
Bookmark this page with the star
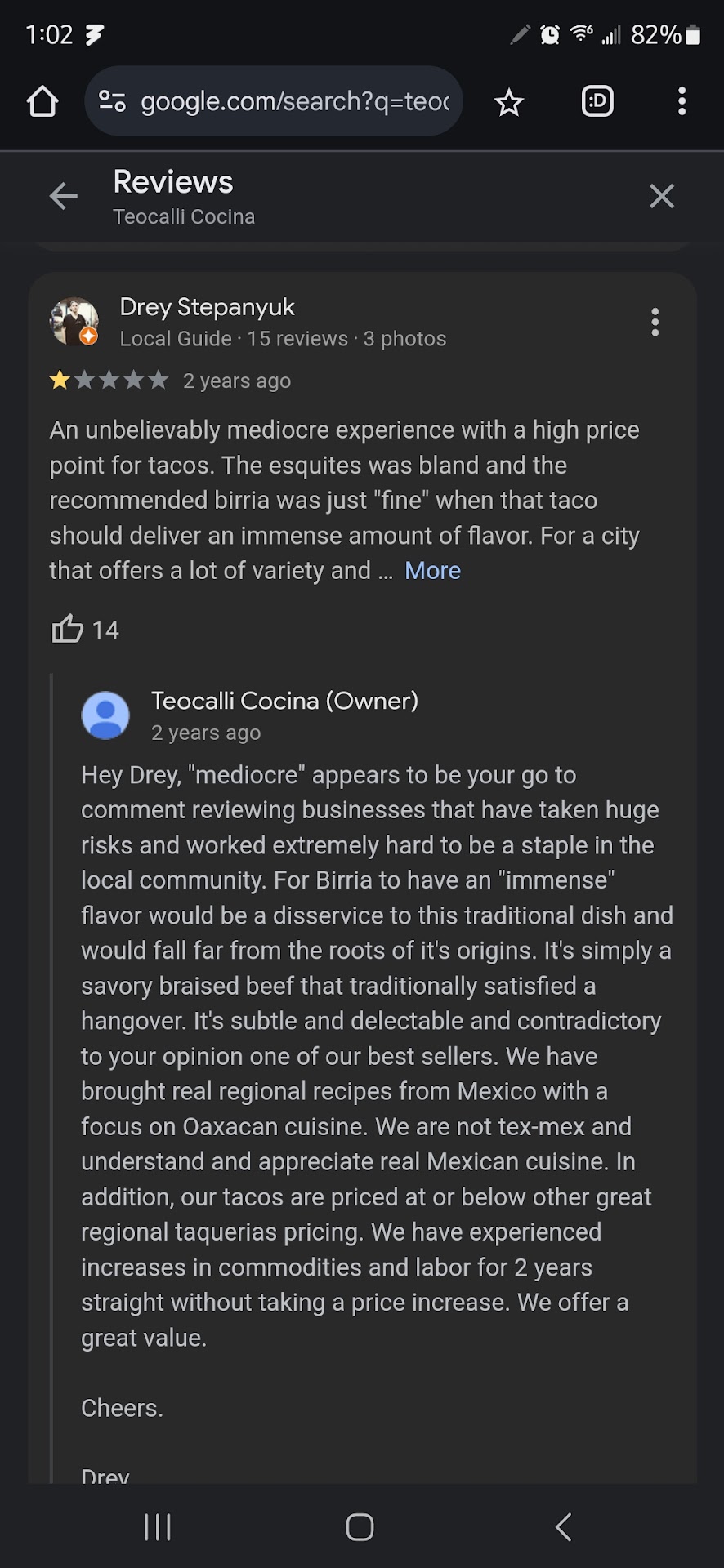click(x=508, y=103)
